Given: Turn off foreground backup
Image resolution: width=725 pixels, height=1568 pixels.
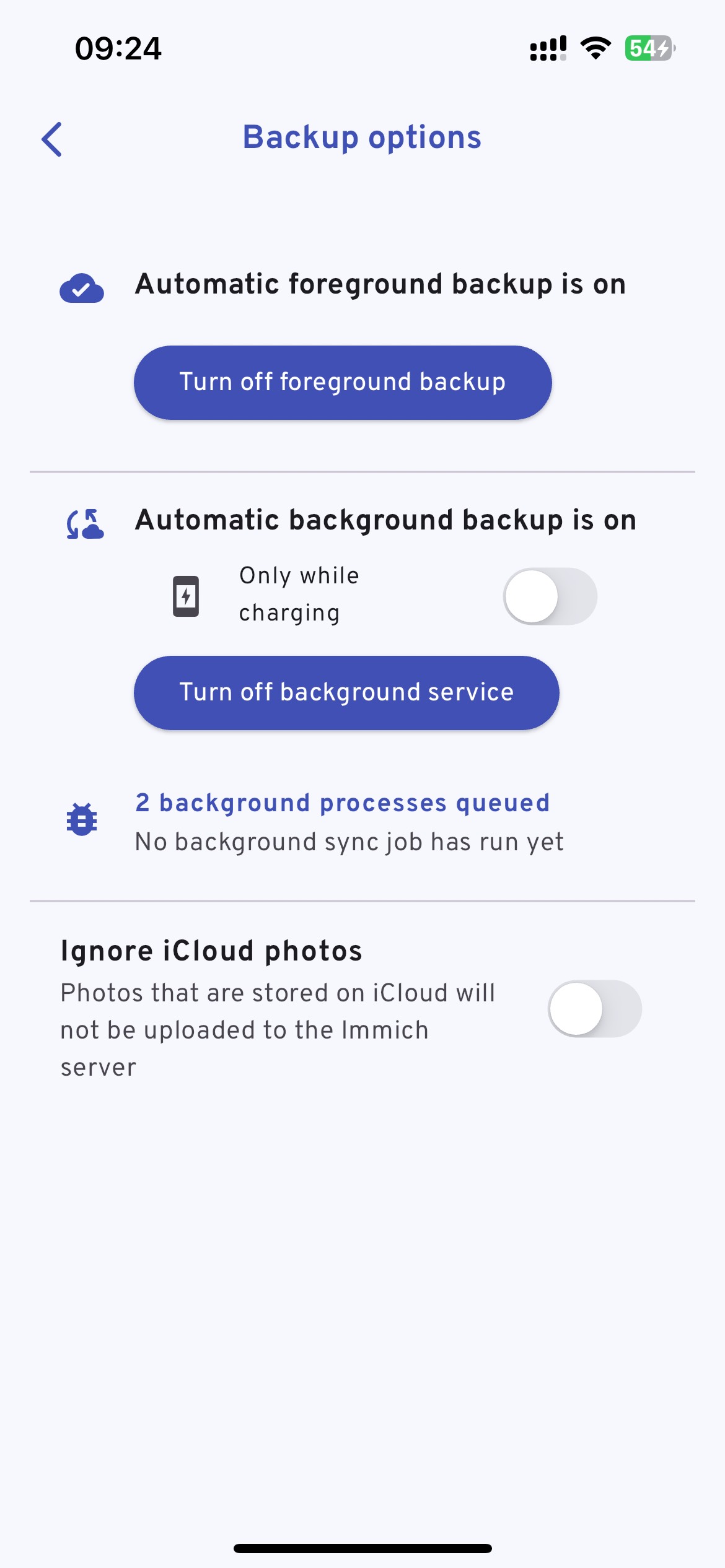Looking at the screenshot, I should tap(343, 382).
